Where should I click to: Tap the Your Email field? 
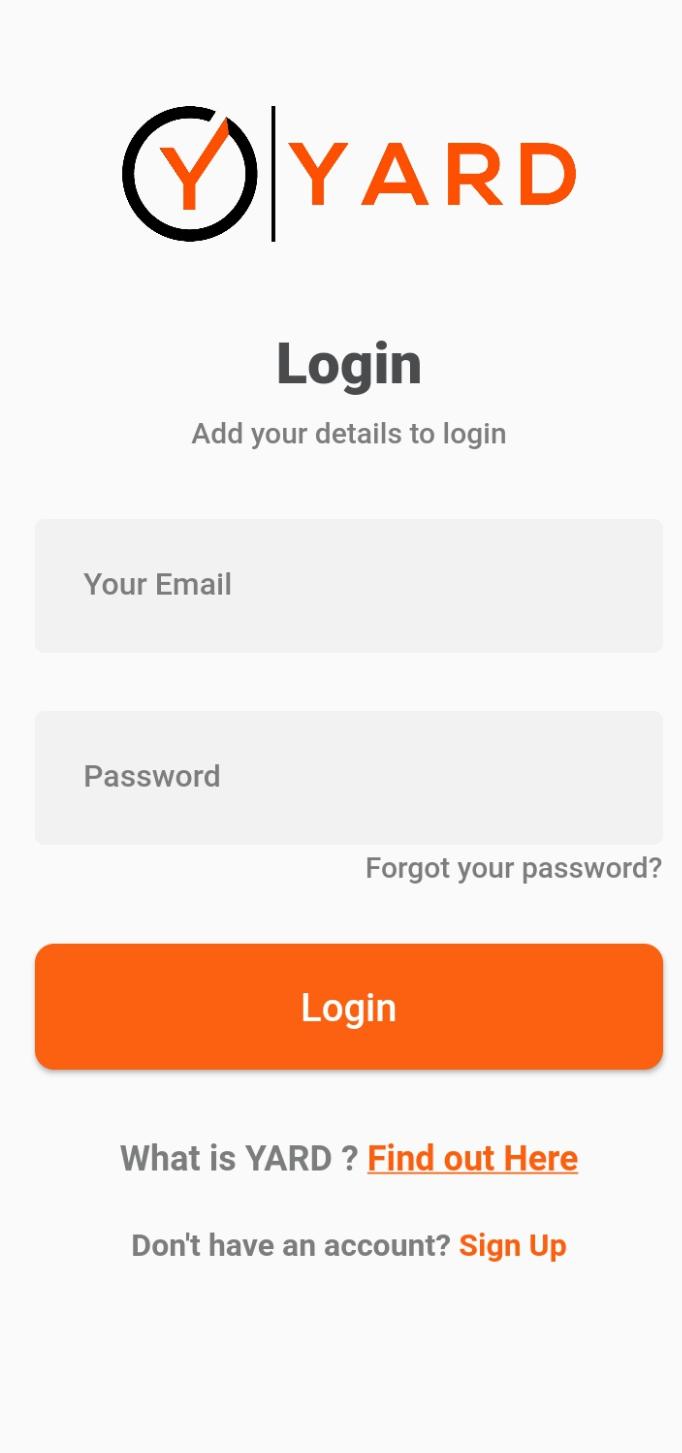point(348,585)
